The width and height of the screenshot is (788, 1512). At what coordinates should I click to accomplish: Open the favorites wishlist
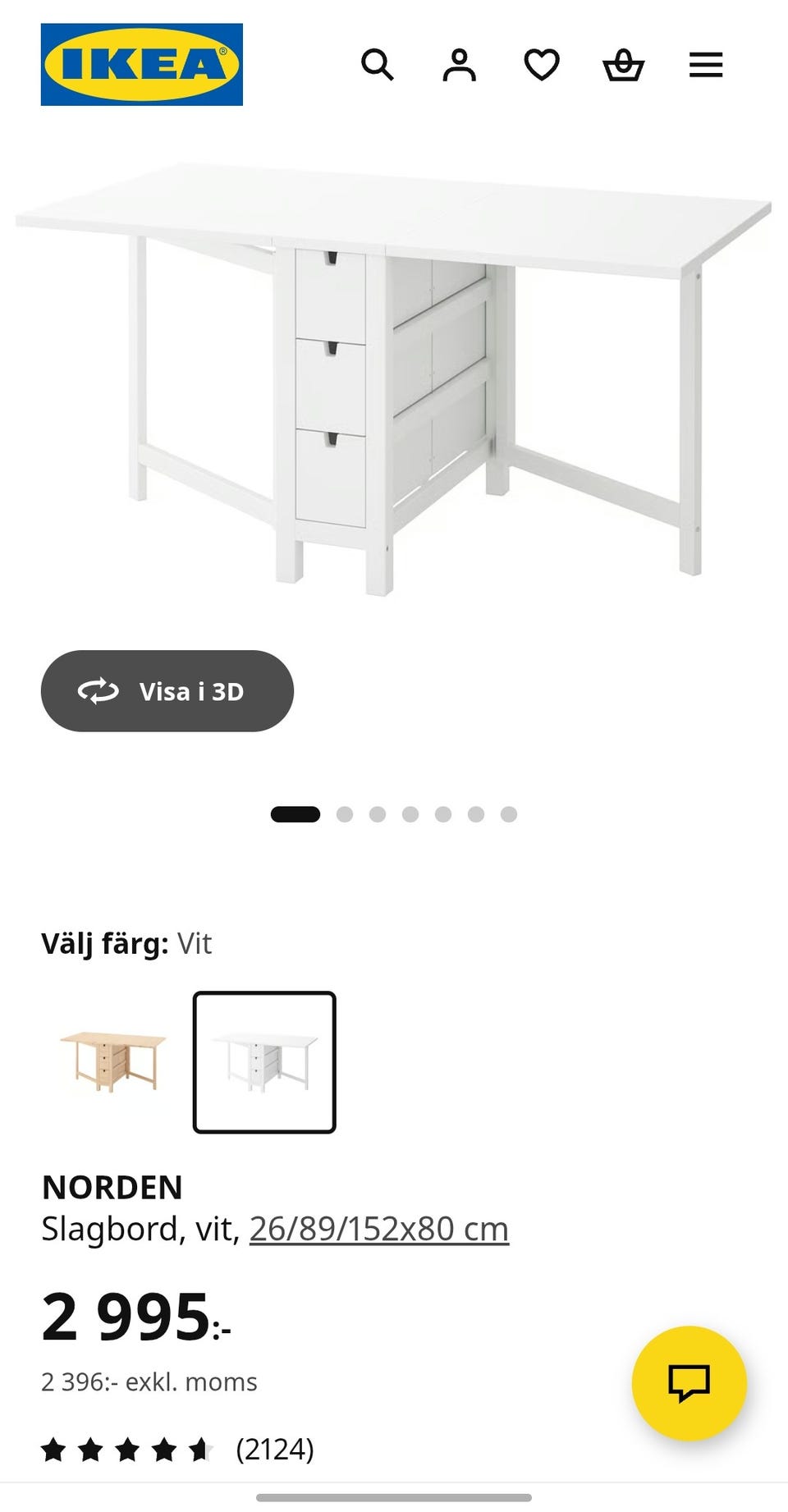(x=542, y=64)
